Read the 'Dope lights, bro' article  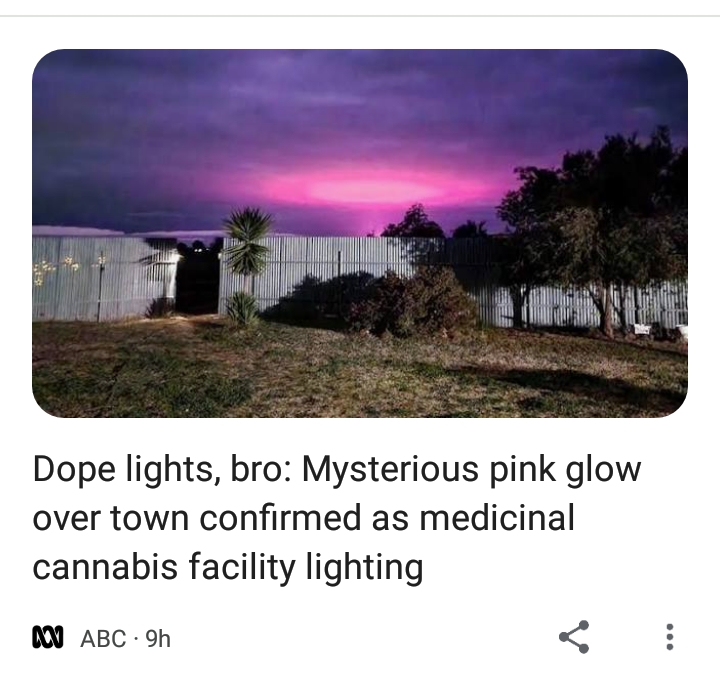[x=336, y=519]
